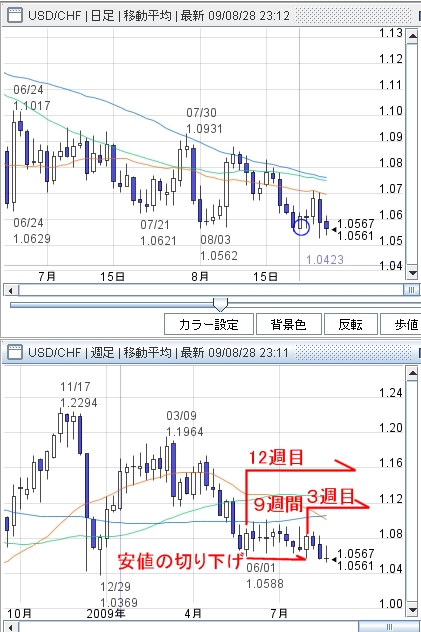Click the weekly chart price scale down arrow
Image resolution: width=421 pixels, height=632 pixels.
(412, 609)
